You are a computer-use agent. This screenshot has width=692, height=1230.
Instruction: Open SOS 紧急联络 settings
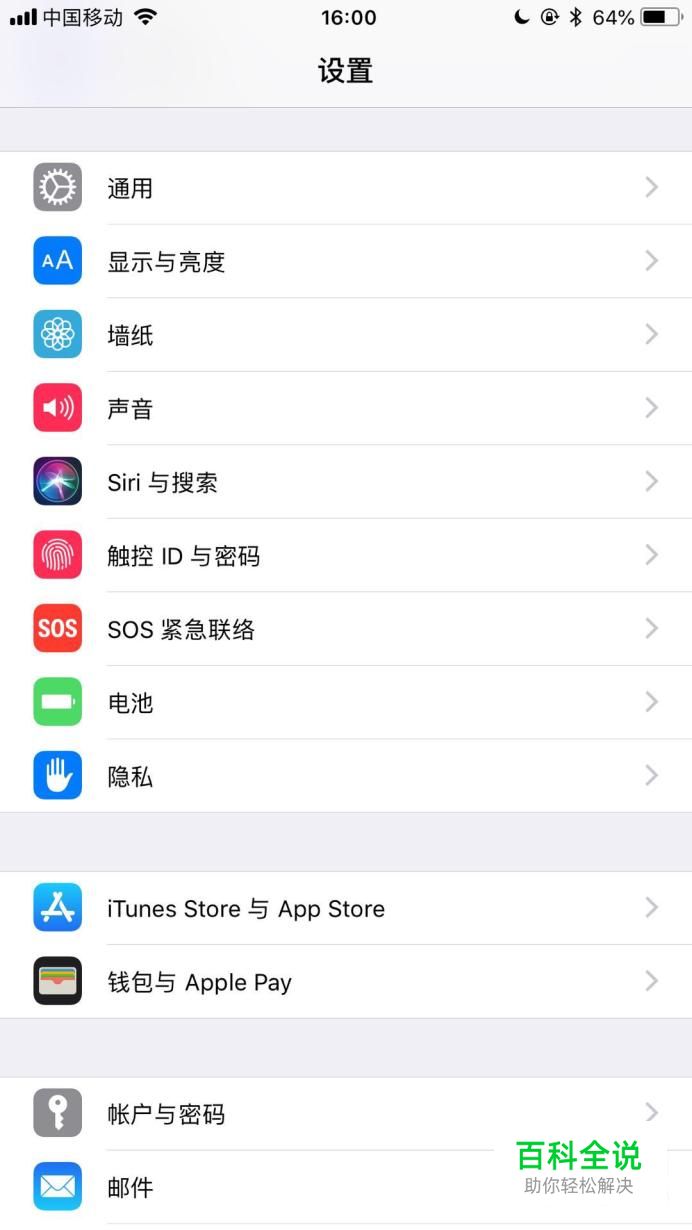[345, 629]
